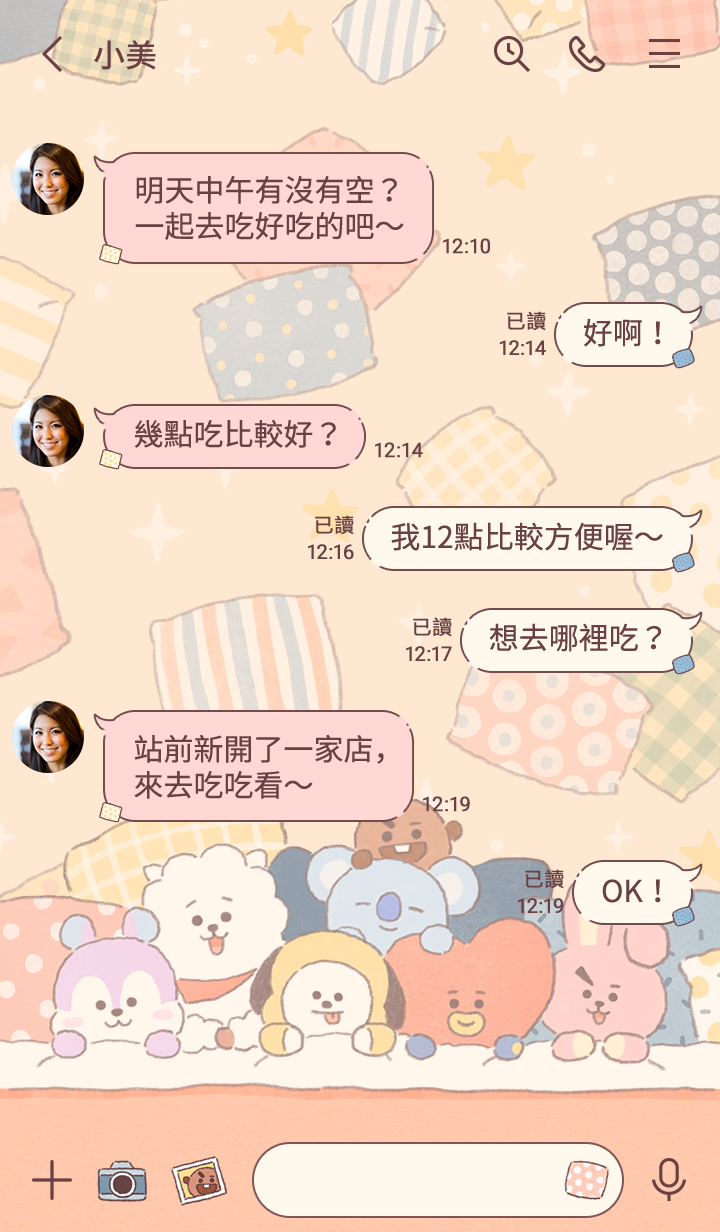Record a voice message with the microphone
This screenshot has height=1232, width=720.
pyautogui.click(x=669, y=1180)
